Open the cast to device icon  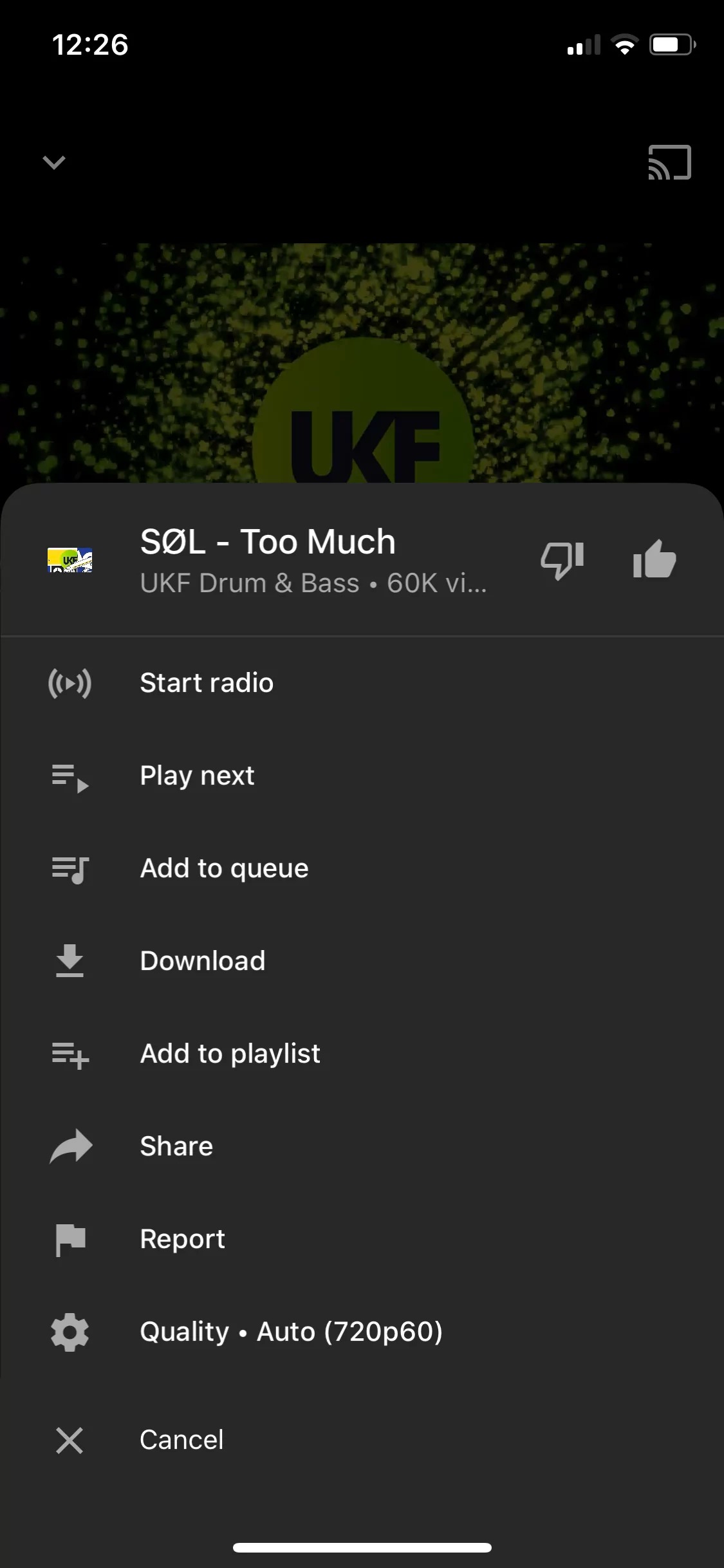pyautogui.click(x=669, y=162)
